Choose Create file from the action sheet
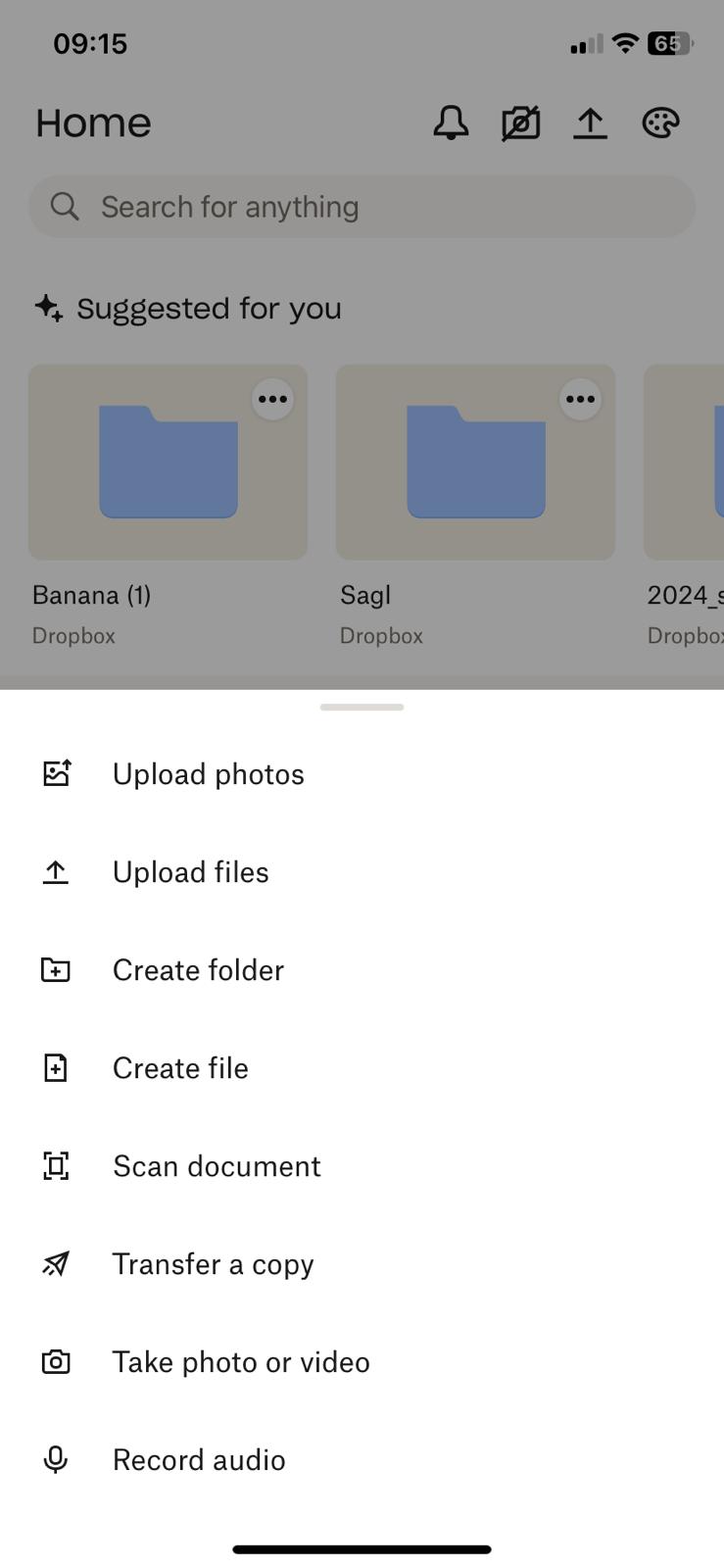The width and height of the screenshot is (724, 1568). pyautogui.click(x=180, y=1067)
